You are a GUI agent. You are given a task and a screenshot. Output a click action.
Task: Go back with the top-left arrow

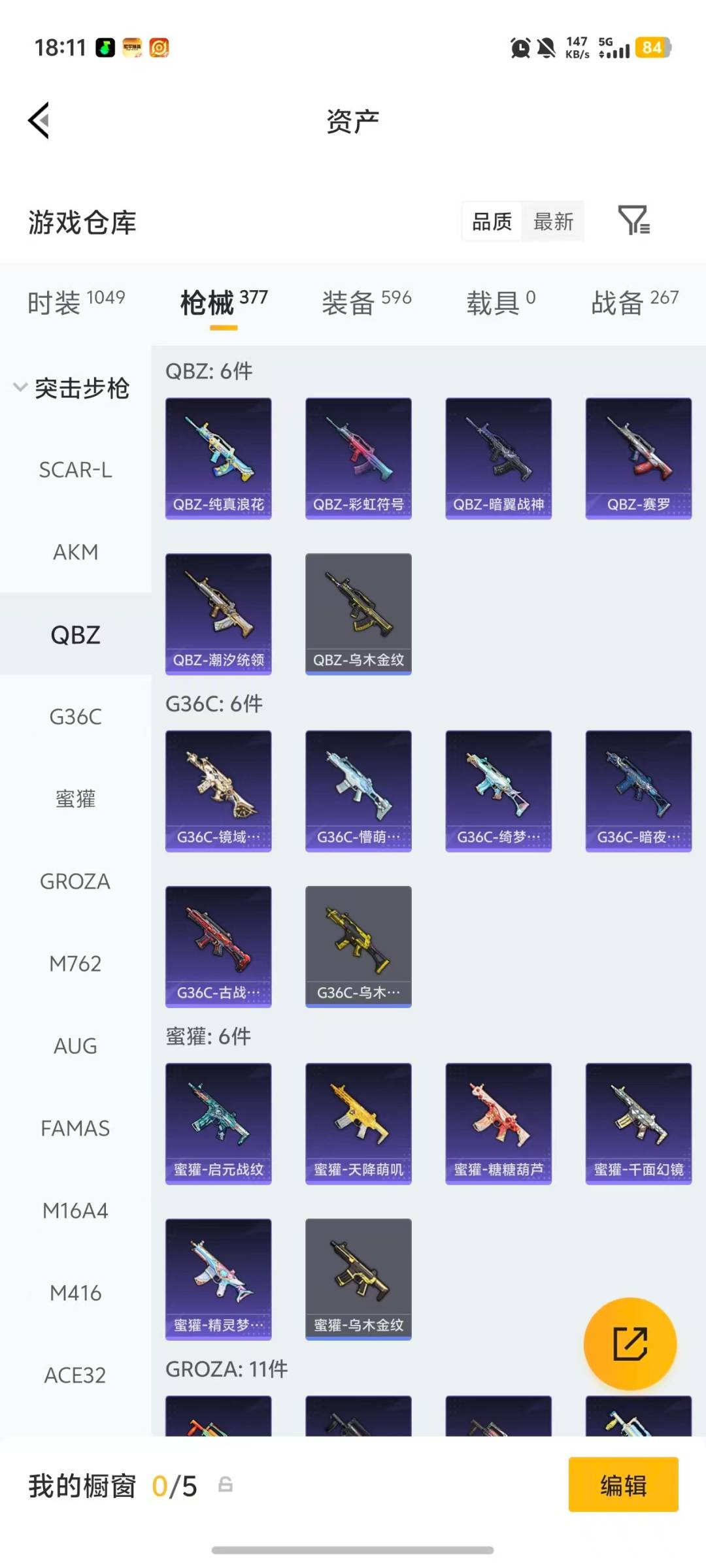point(39,121)
